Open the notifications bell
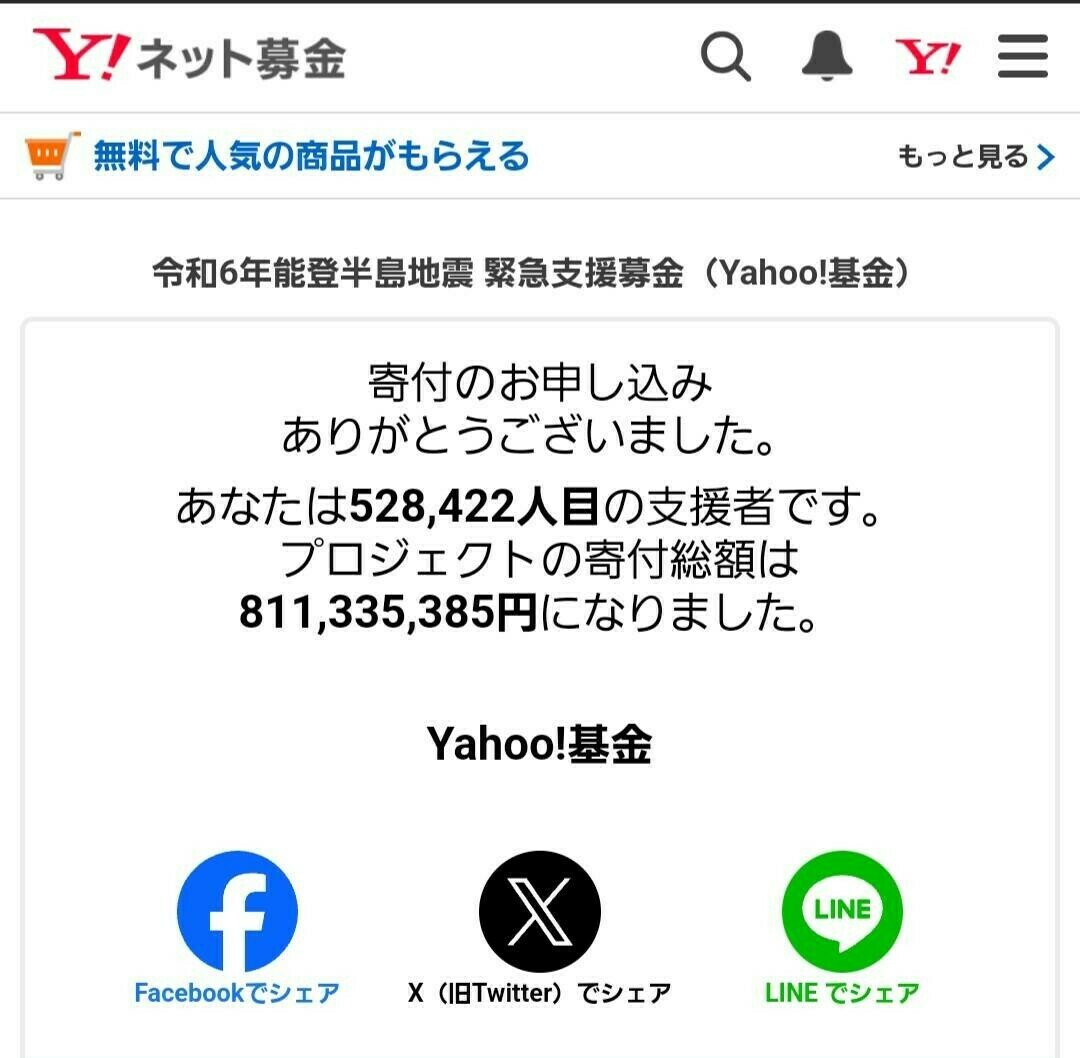The width and height of the screenshot is (1080, 1058). (827, 56)
